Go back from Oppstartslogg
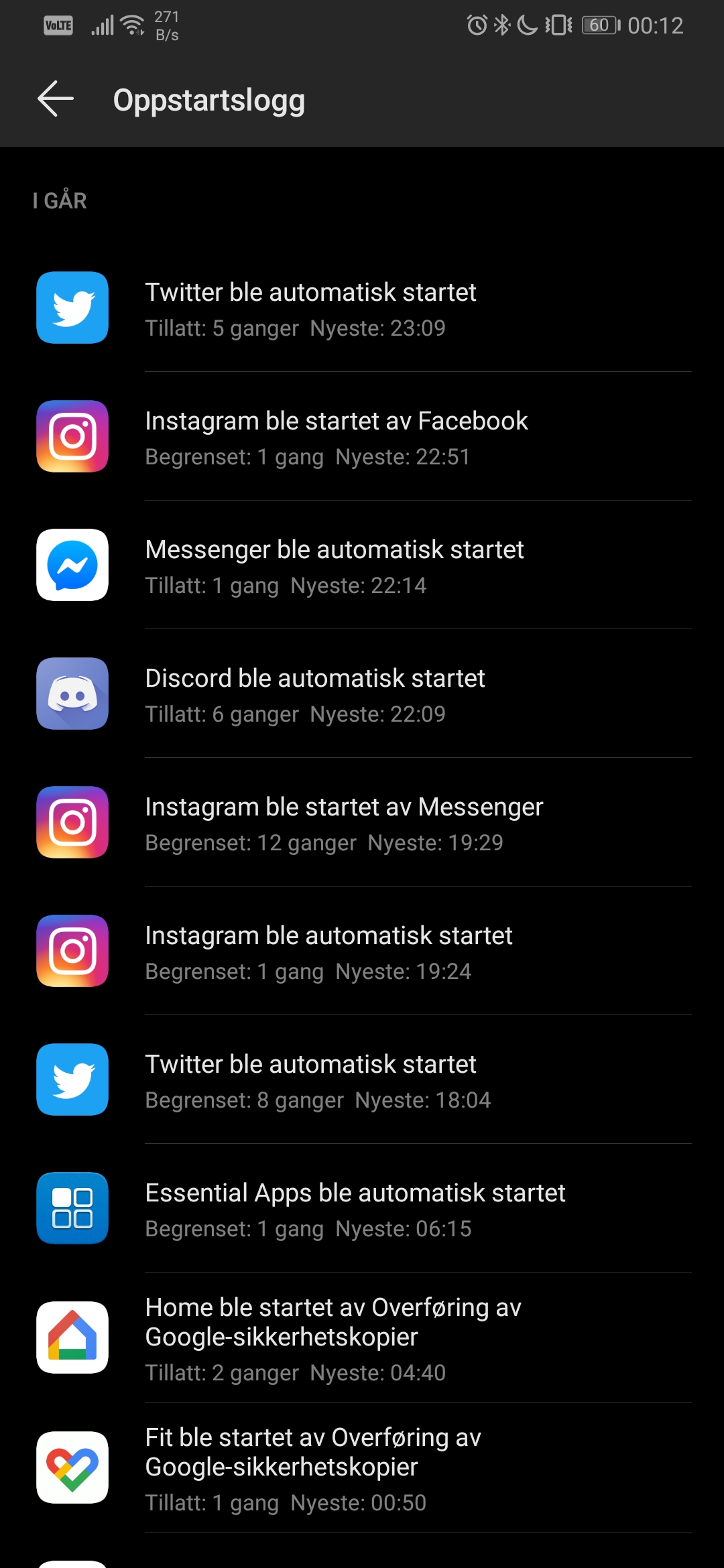724x1568 pixels. coord(56,99)
